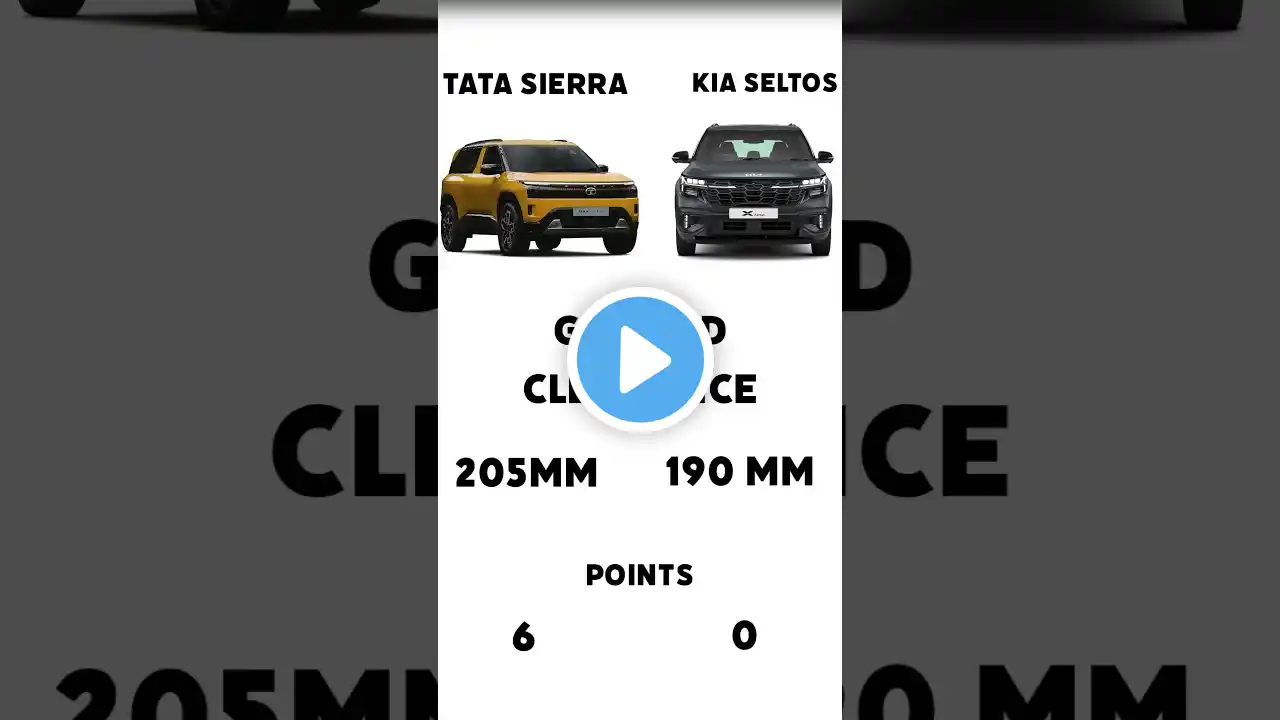Play the Tata Sierra vs Kia Seltos video
The image size is (1280, 720).
point(640,359)
